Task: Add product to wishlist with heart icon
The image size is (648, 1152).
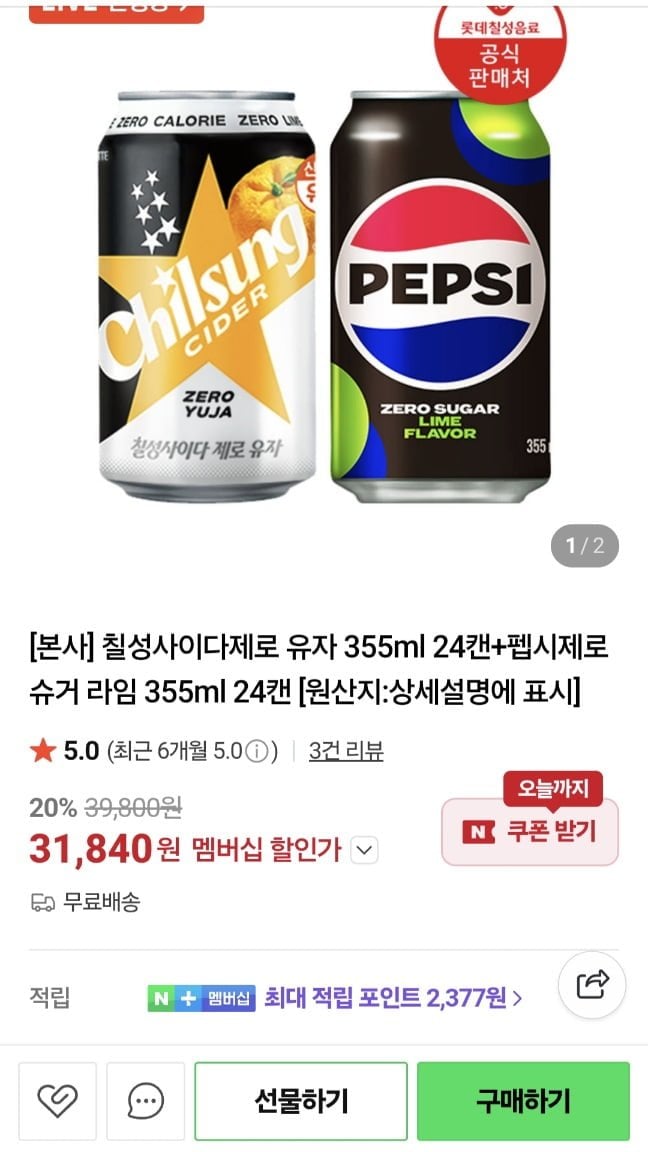Action: click(57, 1101)
